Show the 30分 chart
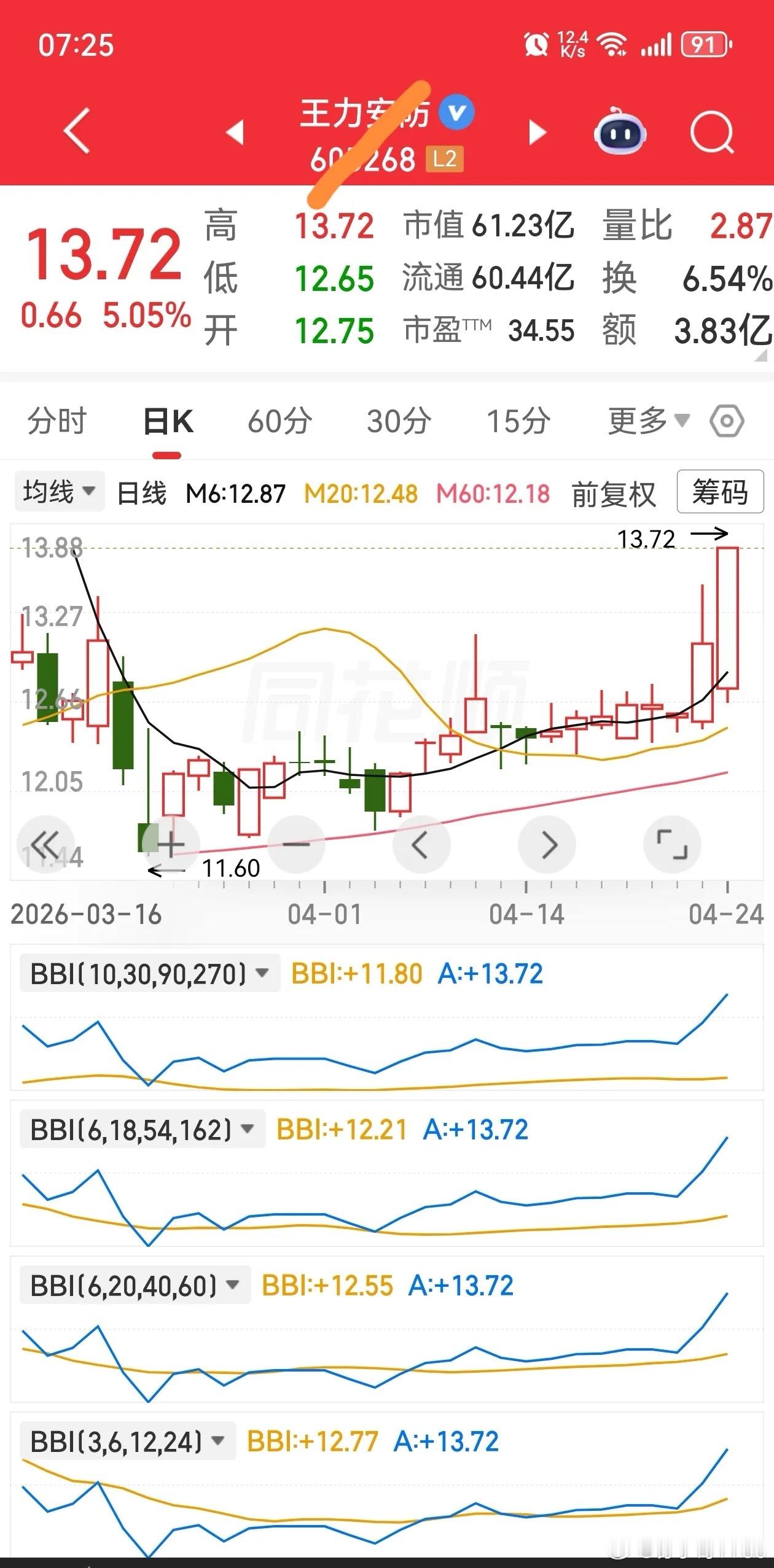 (399, 422)
